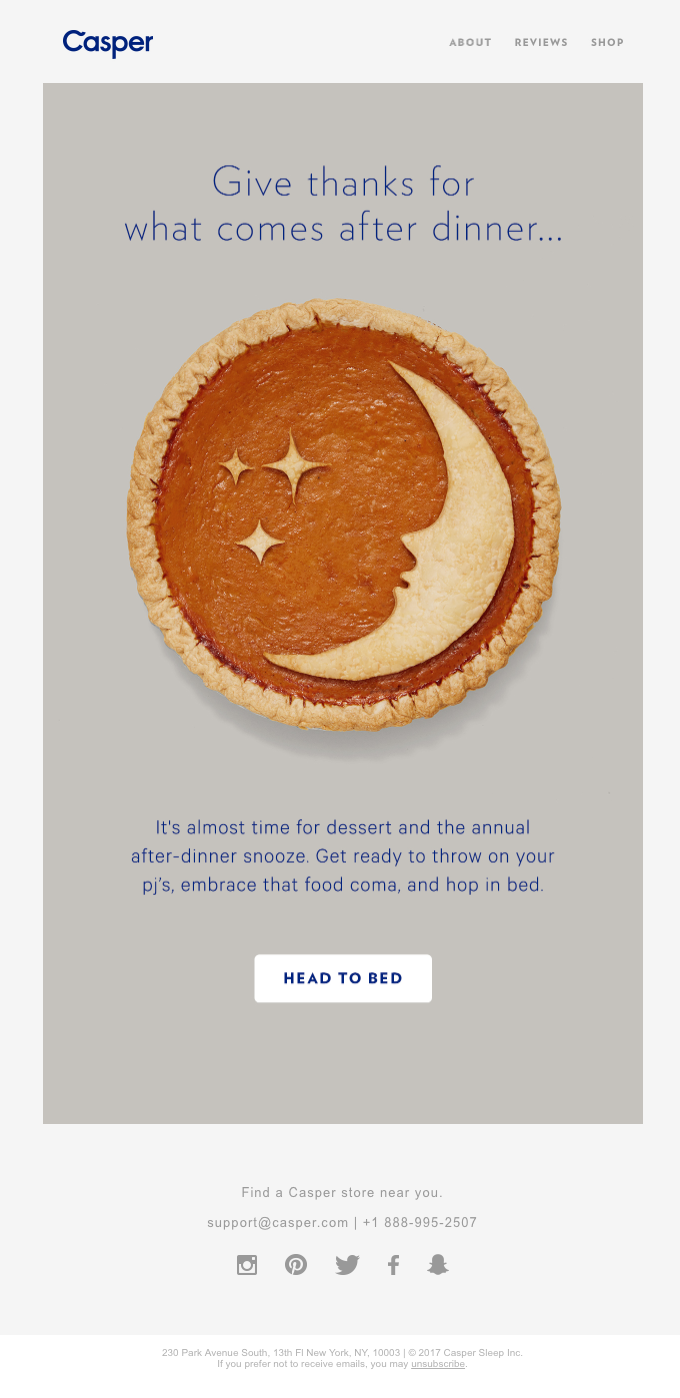
Task: Open the About link in the header
Action: 470,43
